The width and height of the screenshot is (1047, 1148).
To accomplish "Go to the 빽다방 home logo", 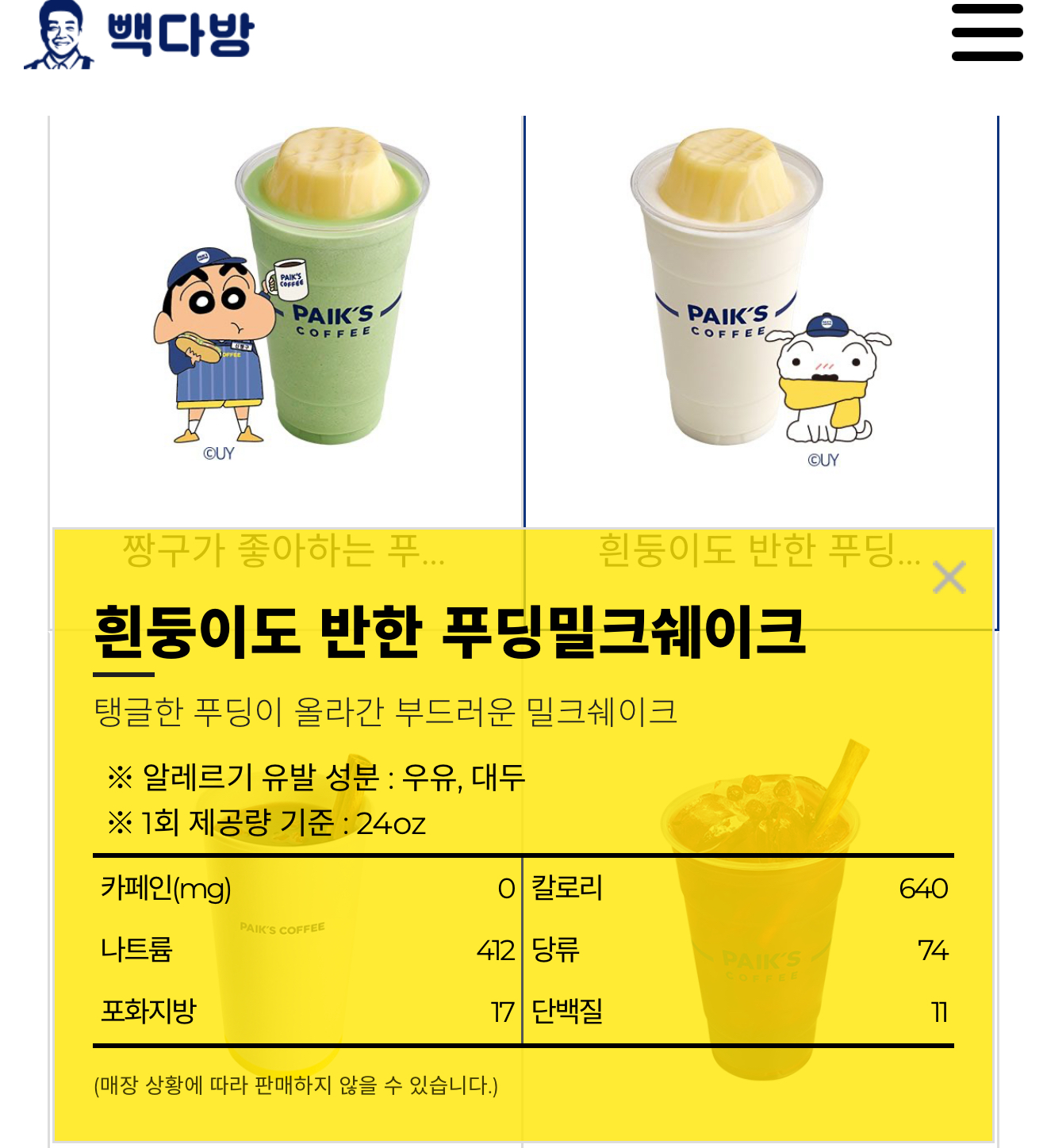I will click(140, 35).
